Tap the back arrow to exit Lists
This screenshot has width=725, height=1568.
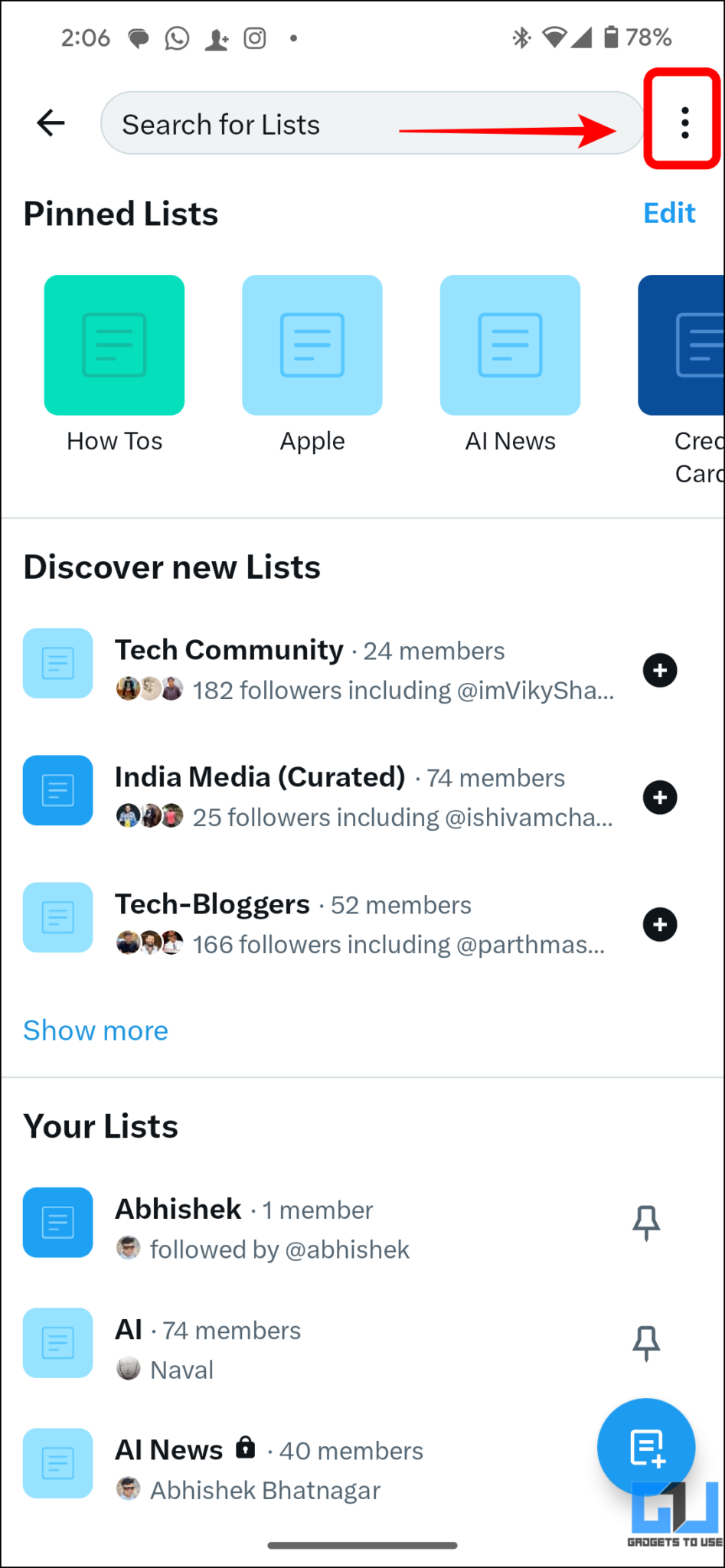(x=49, y=122)
